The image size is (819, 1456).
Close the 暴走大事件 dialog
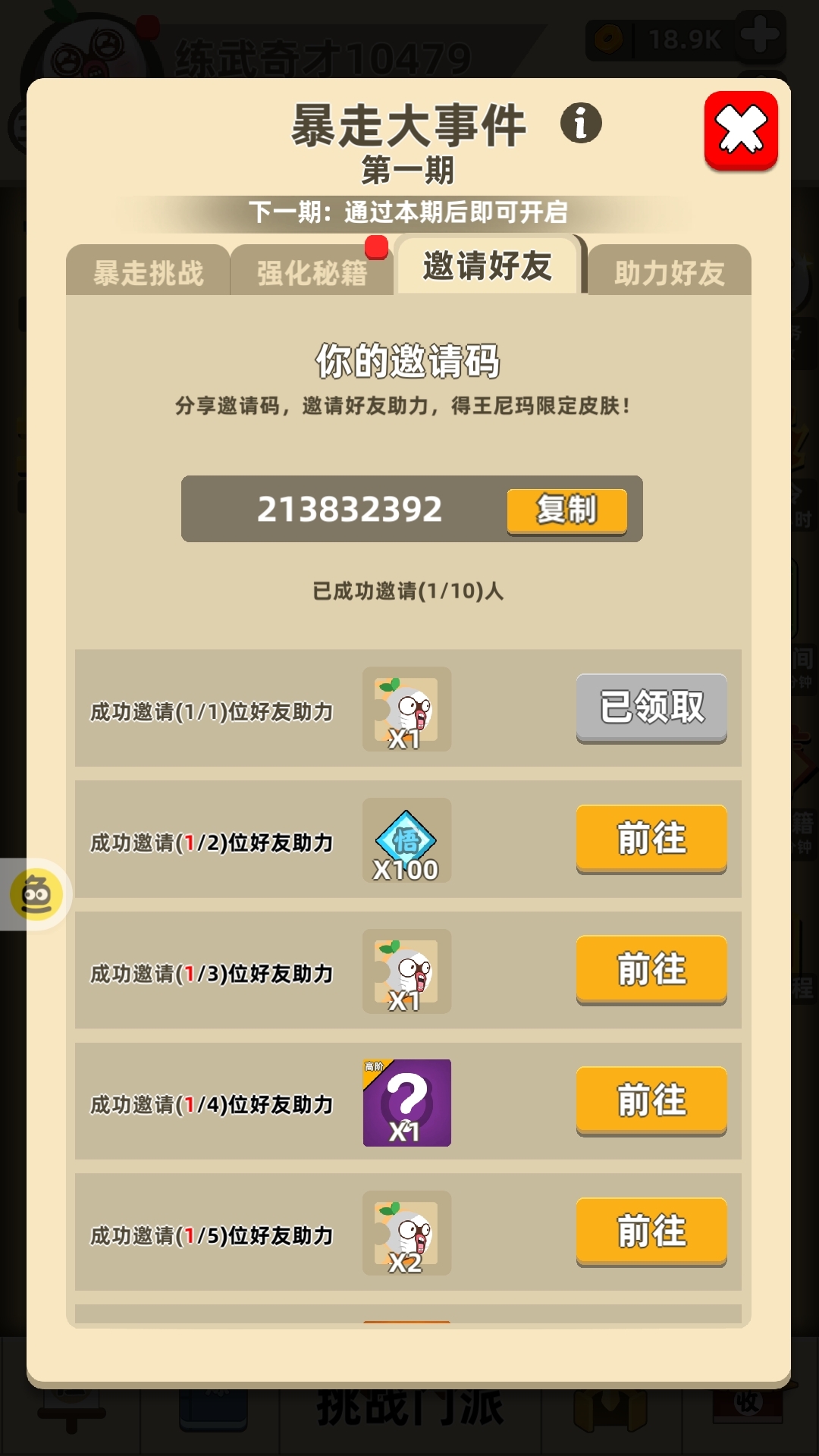click(x=740, y=130)
